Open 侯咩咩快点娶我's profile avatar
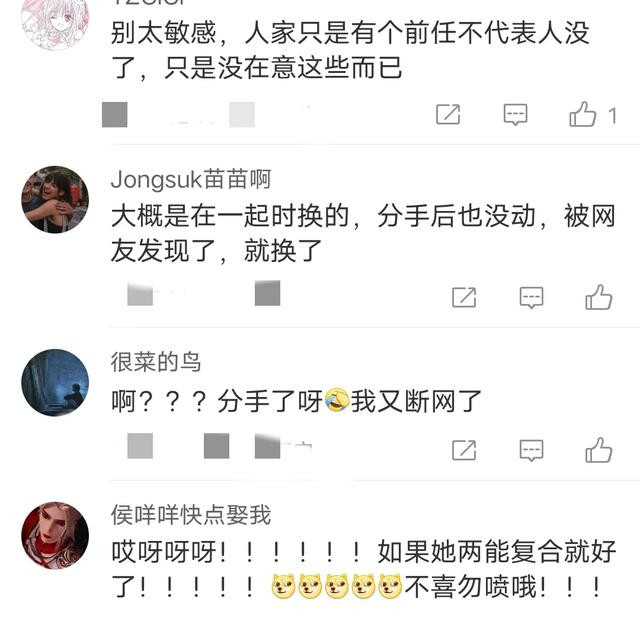Image resolution: width=640 pixels, height=618 pixels. point(55,535)
